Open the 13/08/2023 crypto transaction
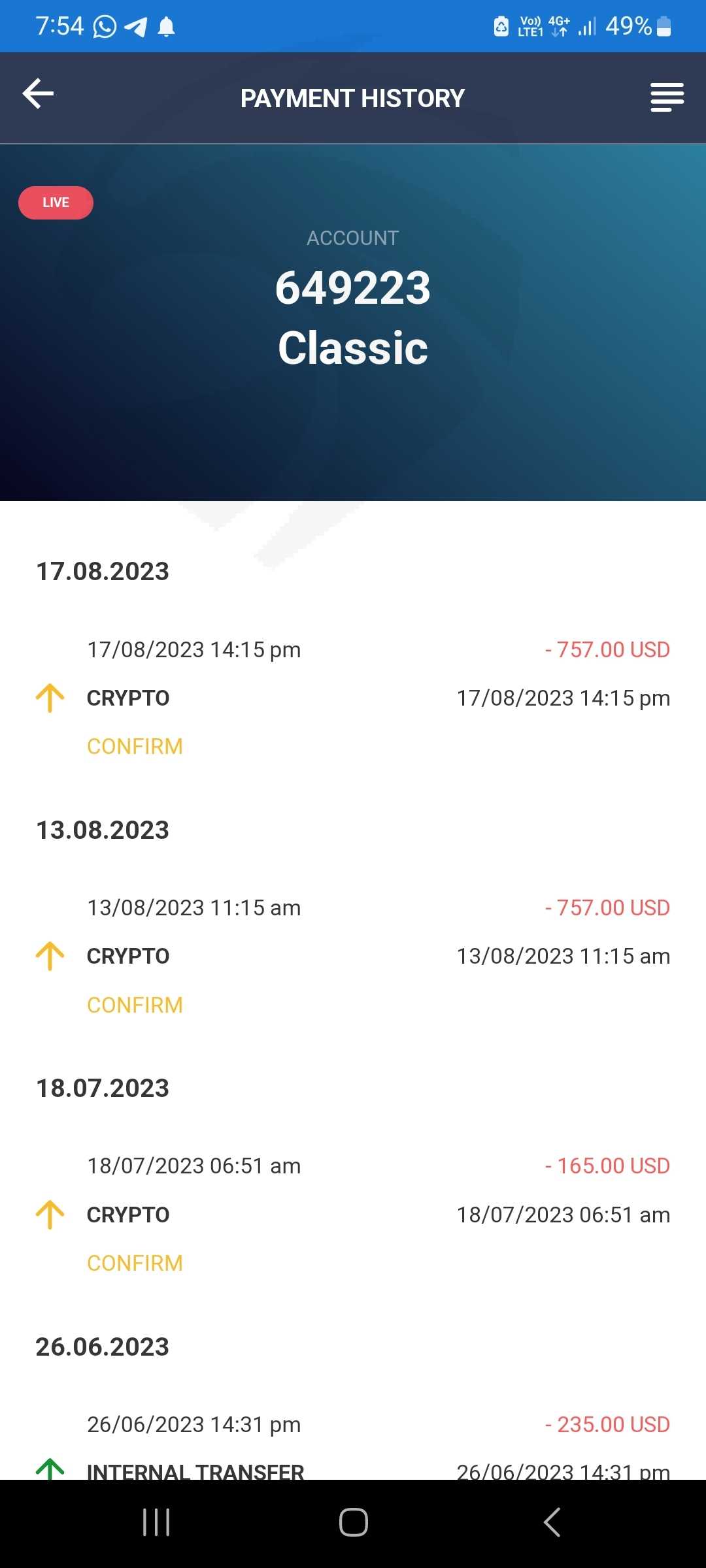The height and width of the screenshot is (1568, 706). (x=353, y=956)
